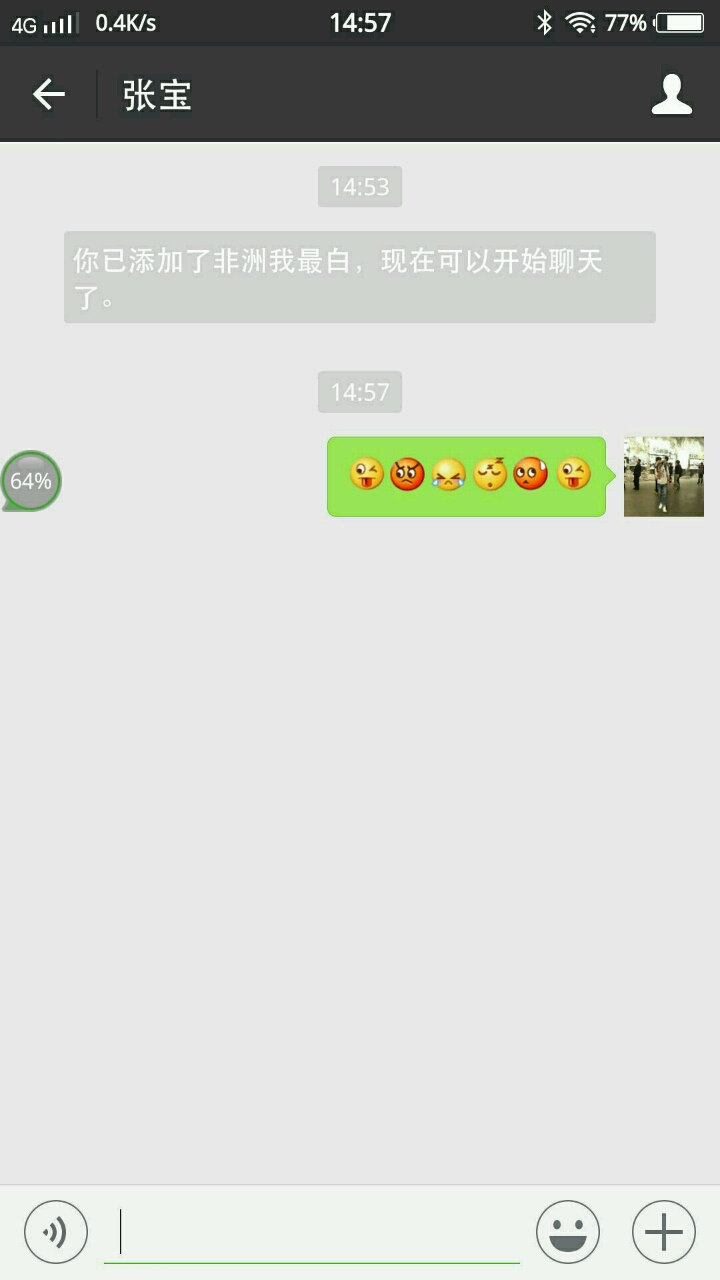
Task: Switch to voice message input
Action: (x=56, y=1232)
